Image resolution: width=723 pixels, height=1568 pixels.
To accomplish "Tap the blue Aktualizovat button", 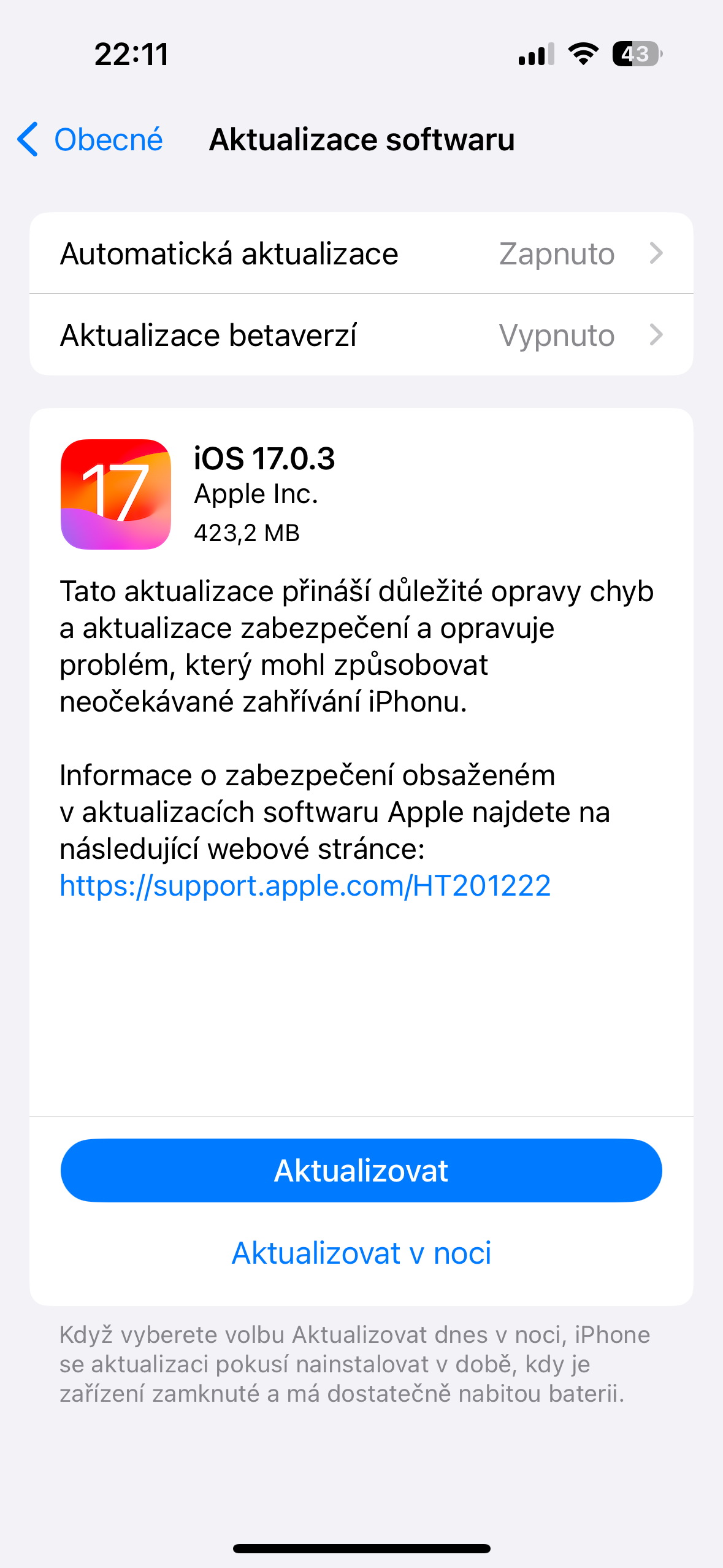I will (x=361, y=1170).
